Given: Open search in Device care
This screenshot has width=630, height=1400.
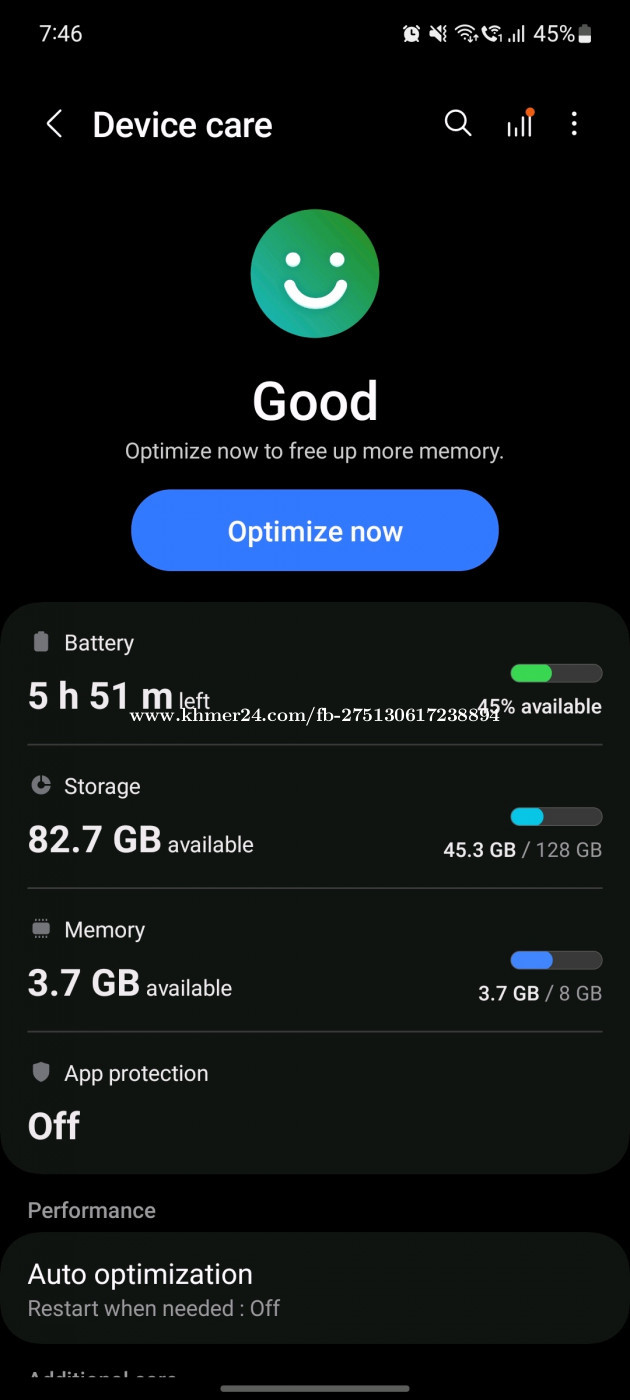Looking at the screenshot, I should [458, 124].
